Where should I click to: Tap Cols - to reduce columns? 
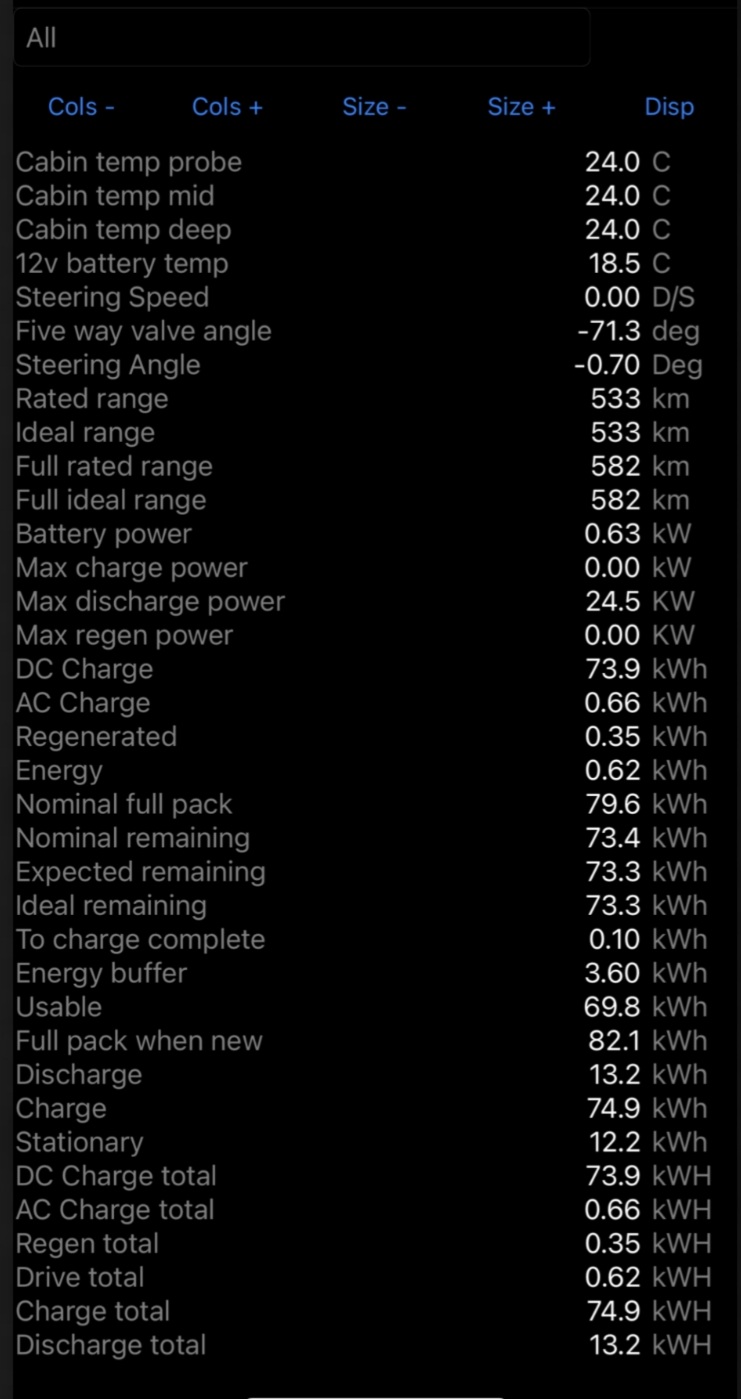pyautogui.click(x=81, y=107)
